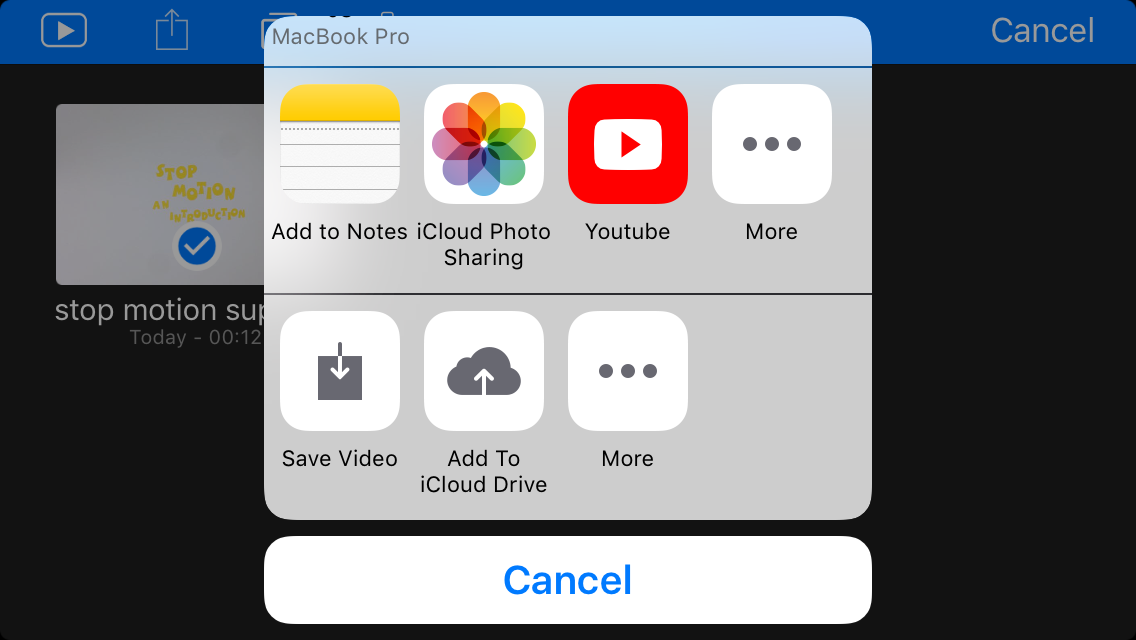
Task: Share via iCloud Photo Sharing
Action: click(x=484, y=144)
